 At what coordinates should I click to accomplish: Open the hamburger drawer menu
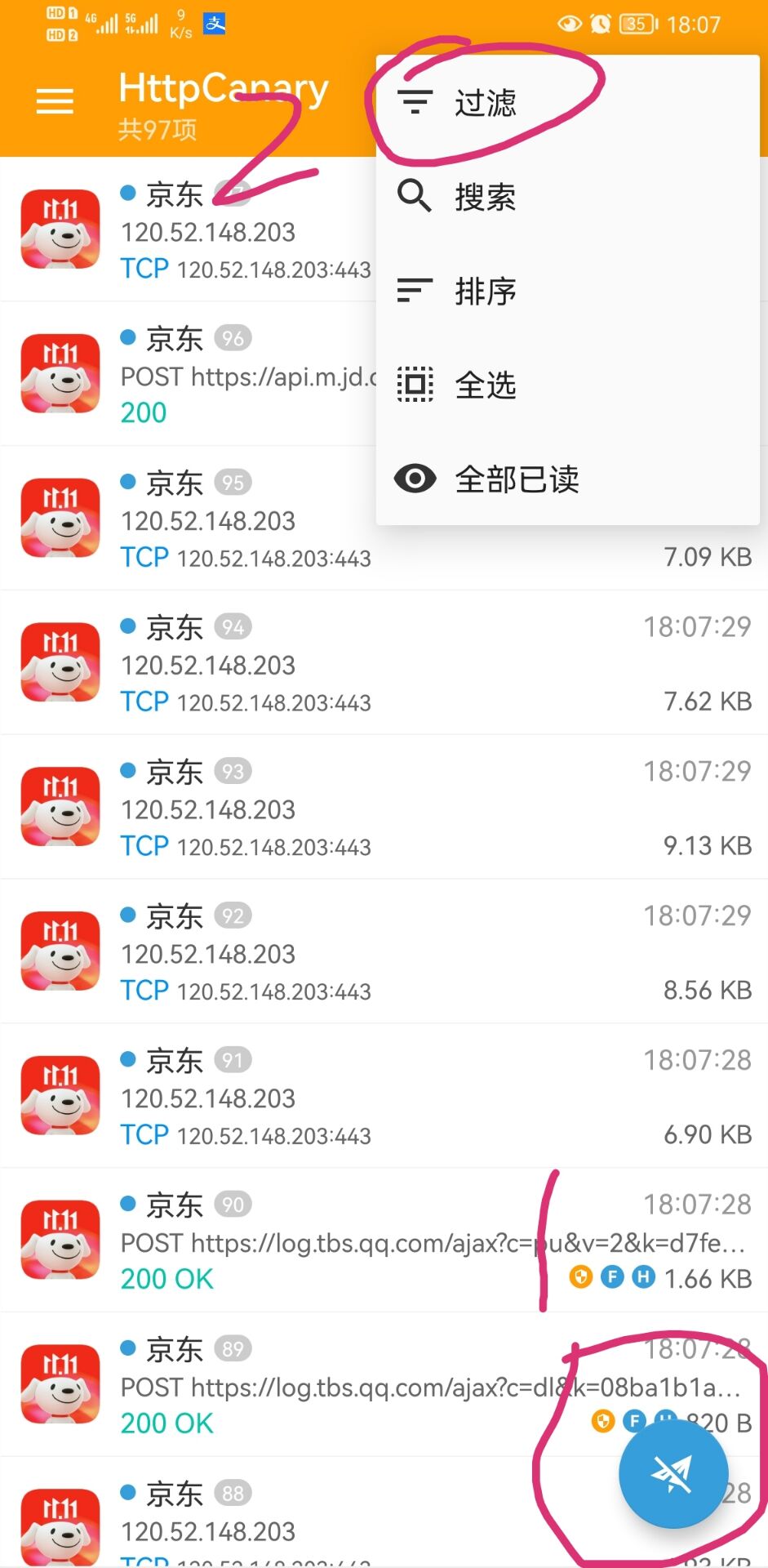click(x=55, y=101)
